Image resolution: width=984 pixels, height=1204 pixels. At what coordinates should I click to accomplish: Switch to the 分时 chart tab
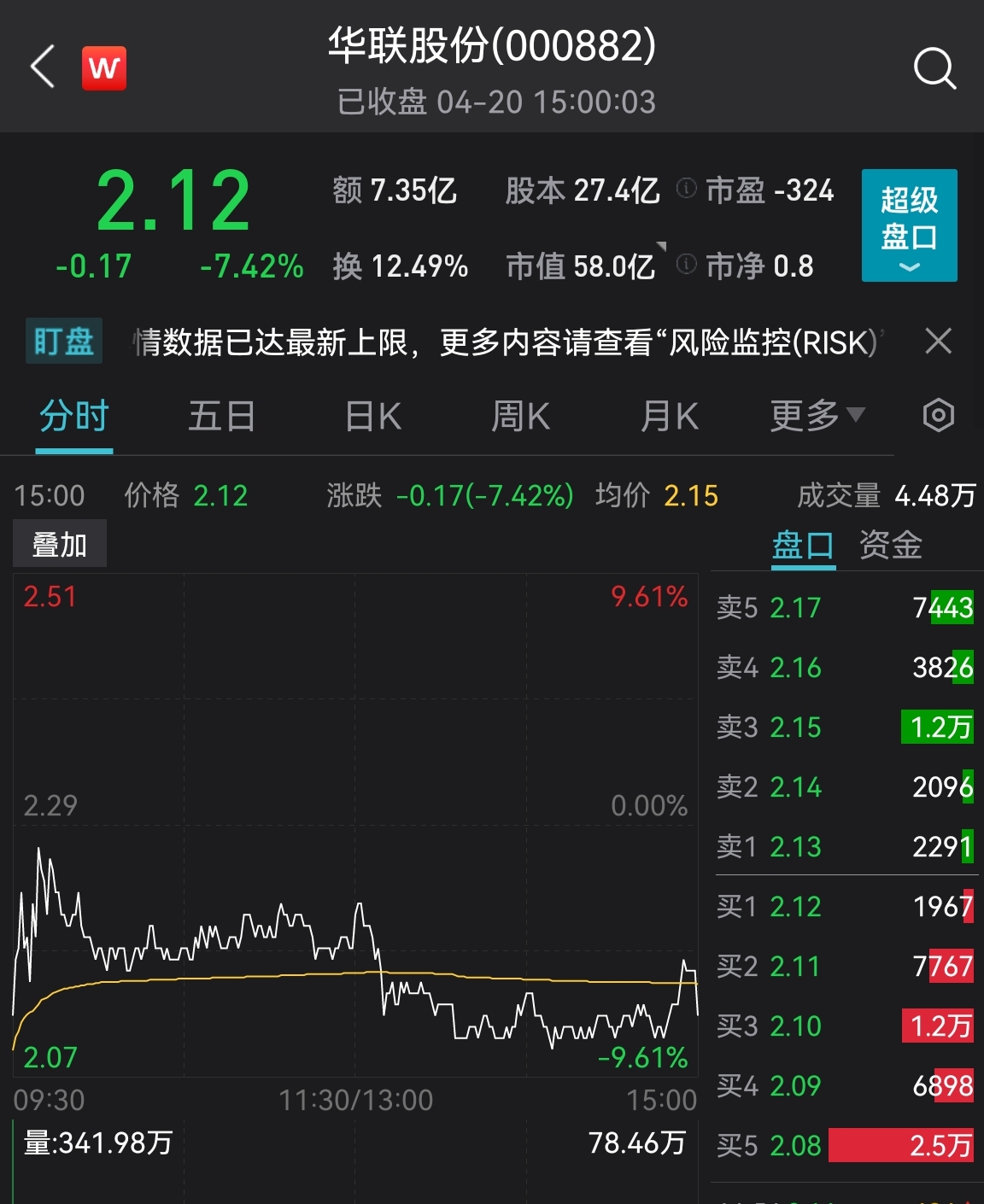74,417
